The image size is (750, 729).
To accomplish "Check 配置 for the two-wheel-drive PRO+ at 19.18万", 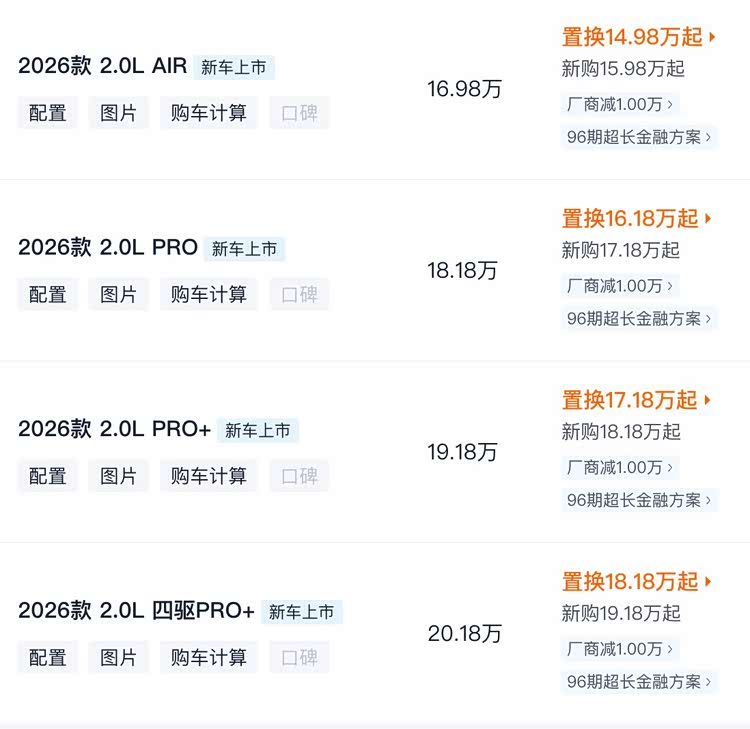I will pos(48,476).
